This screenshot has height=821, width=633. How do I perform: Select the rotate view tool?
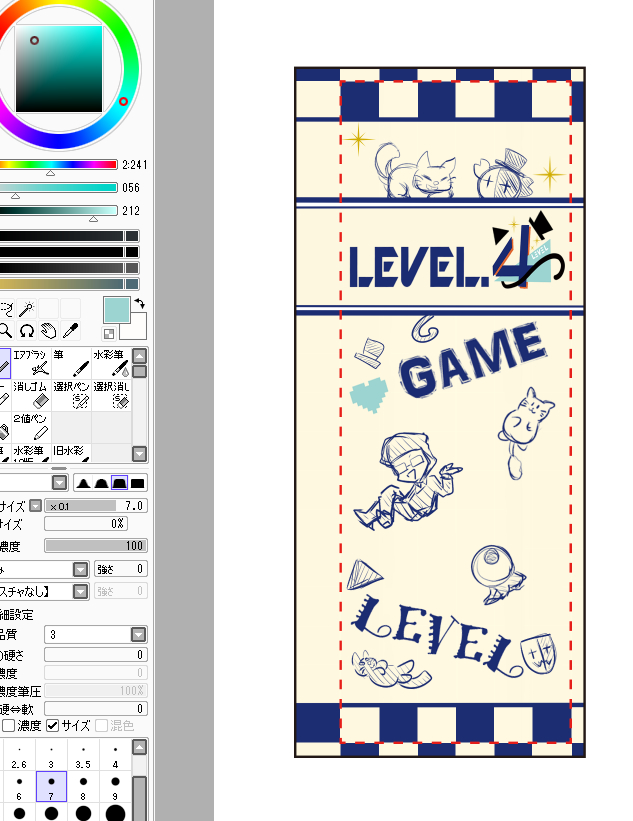[28, 331]
